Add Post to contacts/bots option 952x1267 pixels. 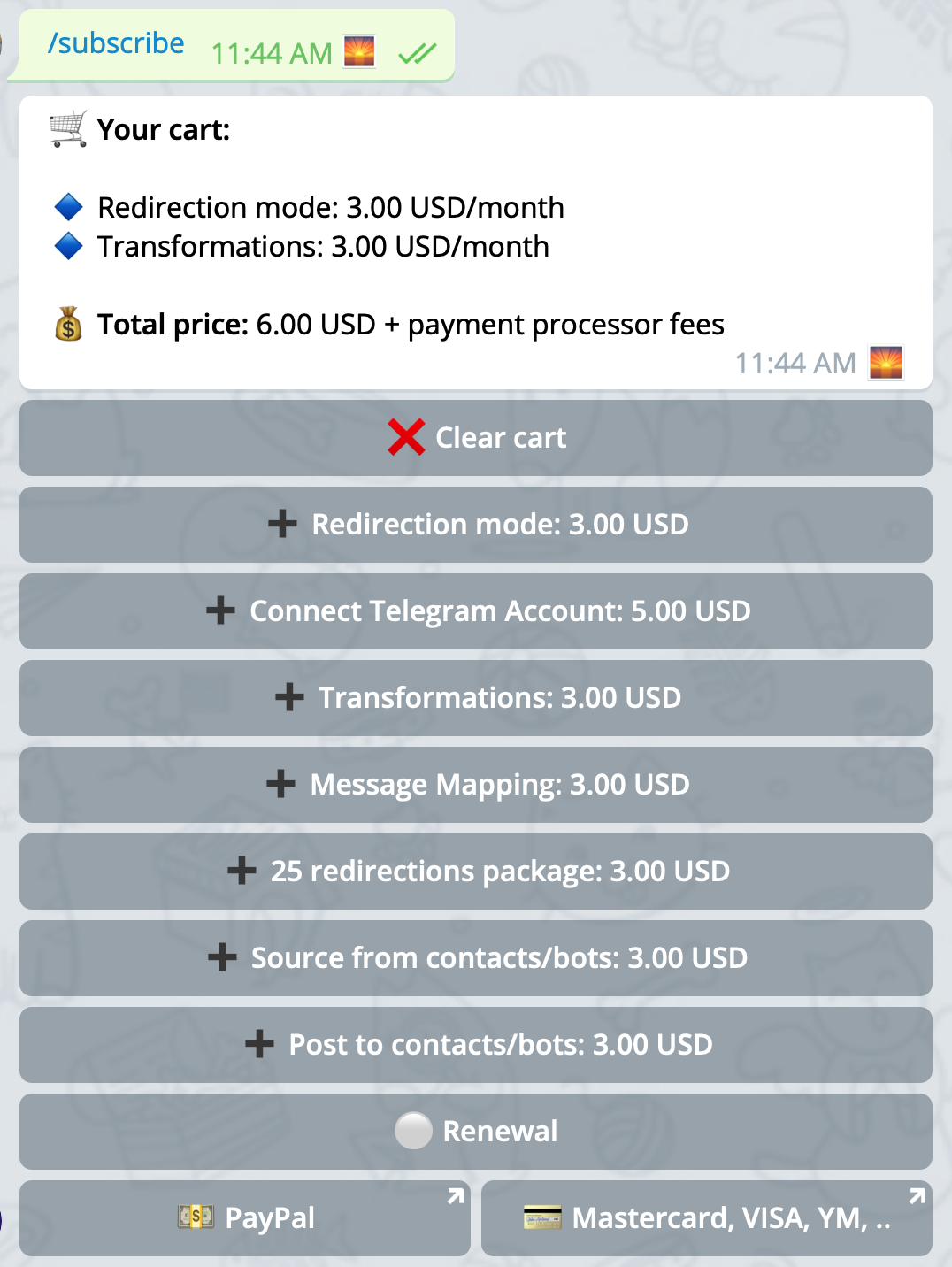(476, 1045)
